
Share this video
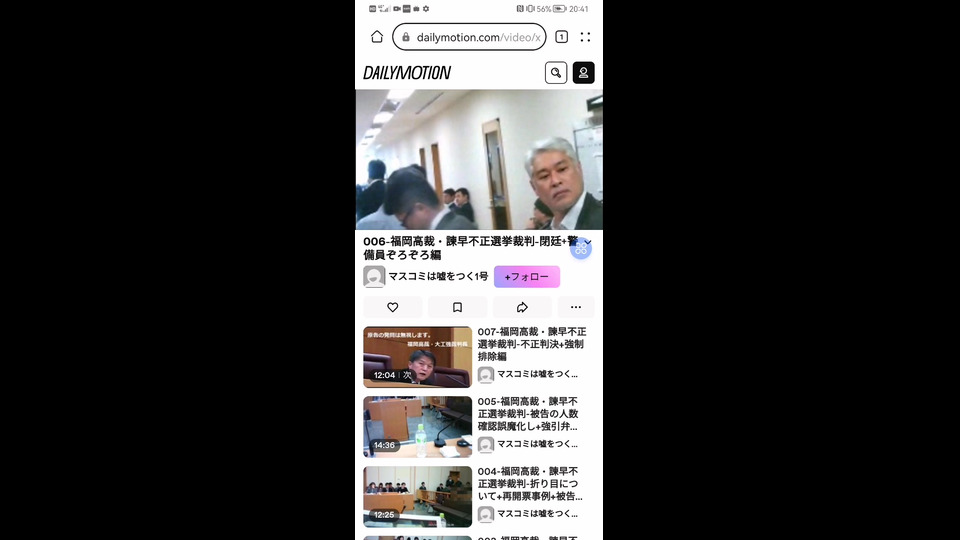[x=522, y=307]
